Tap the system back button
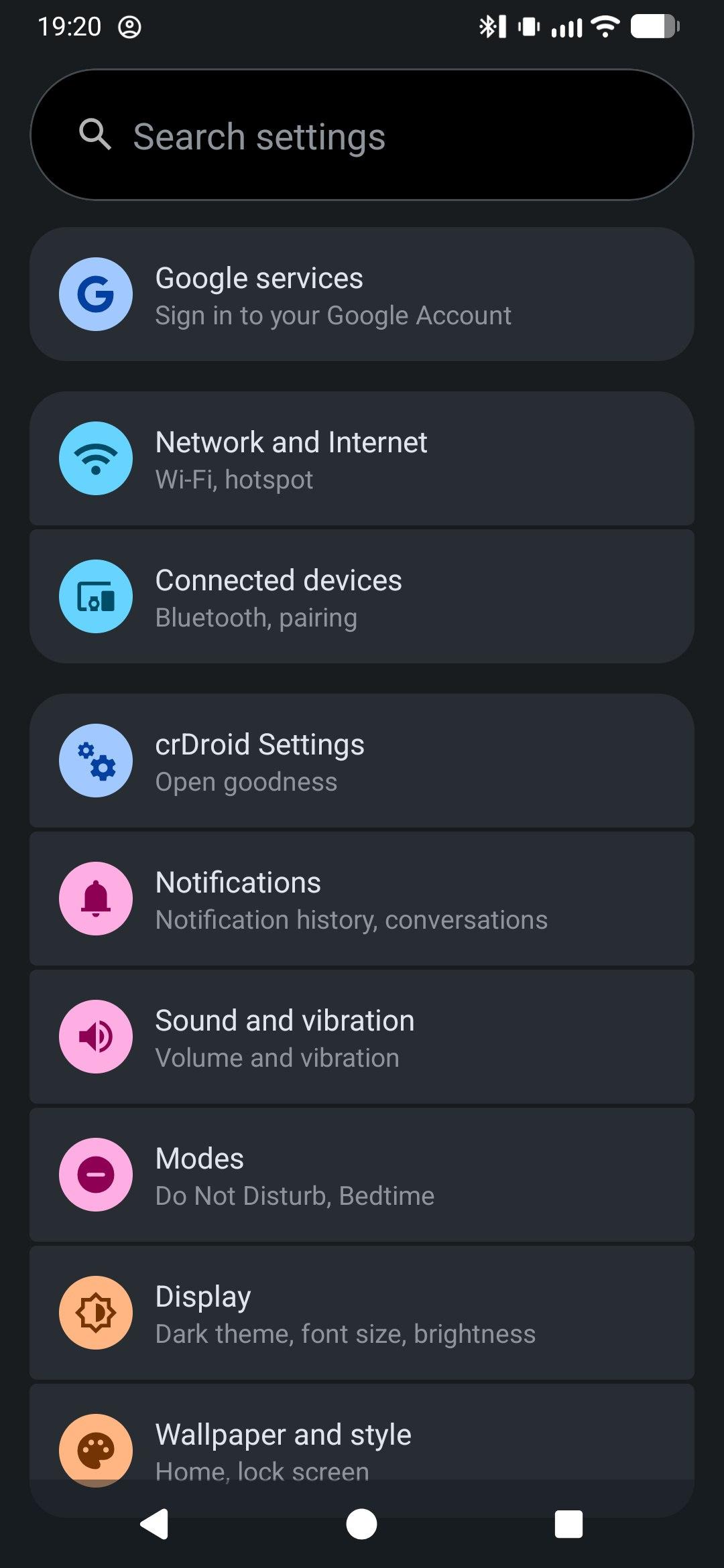The image size is (724, 1568). [155, 1524]
